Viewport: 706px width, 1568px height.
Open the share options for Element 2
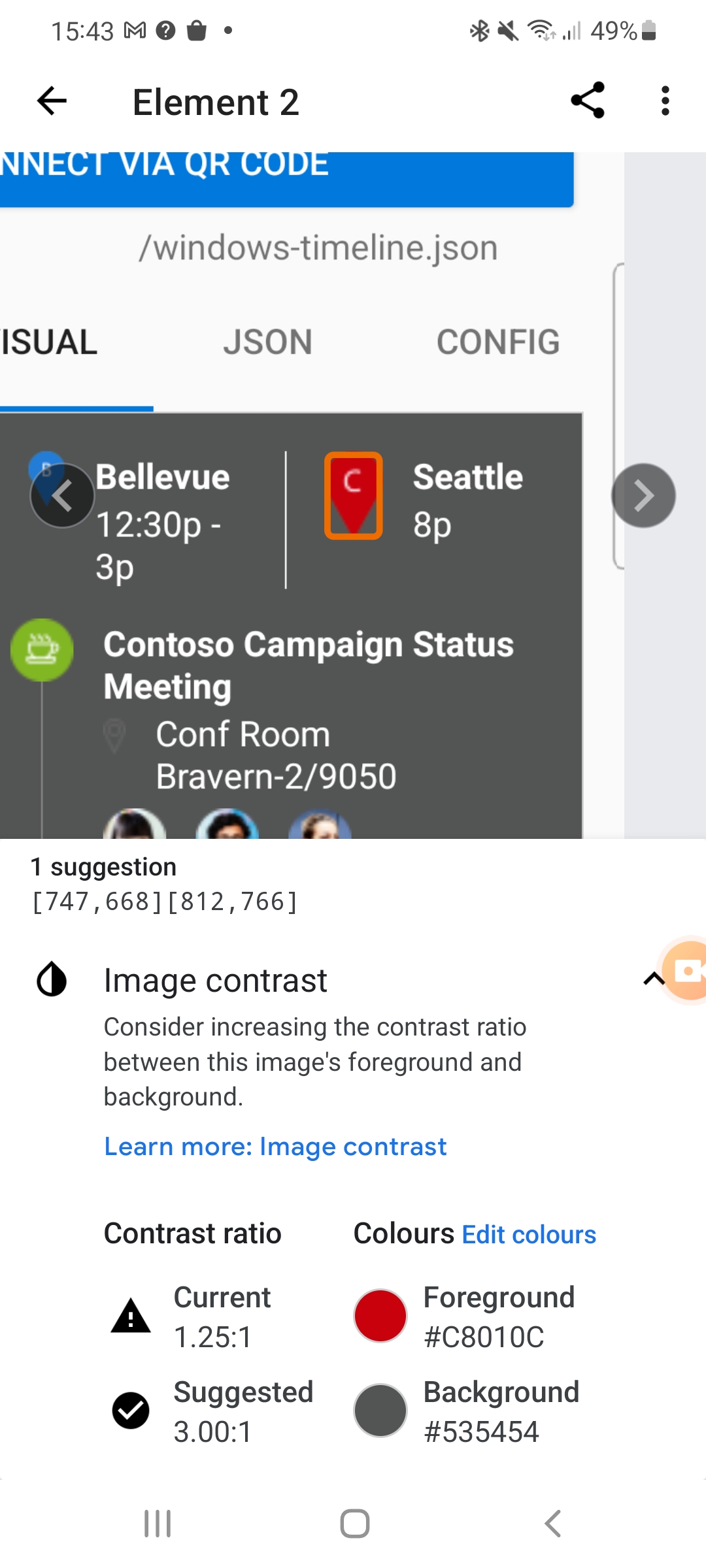[587, 101]
